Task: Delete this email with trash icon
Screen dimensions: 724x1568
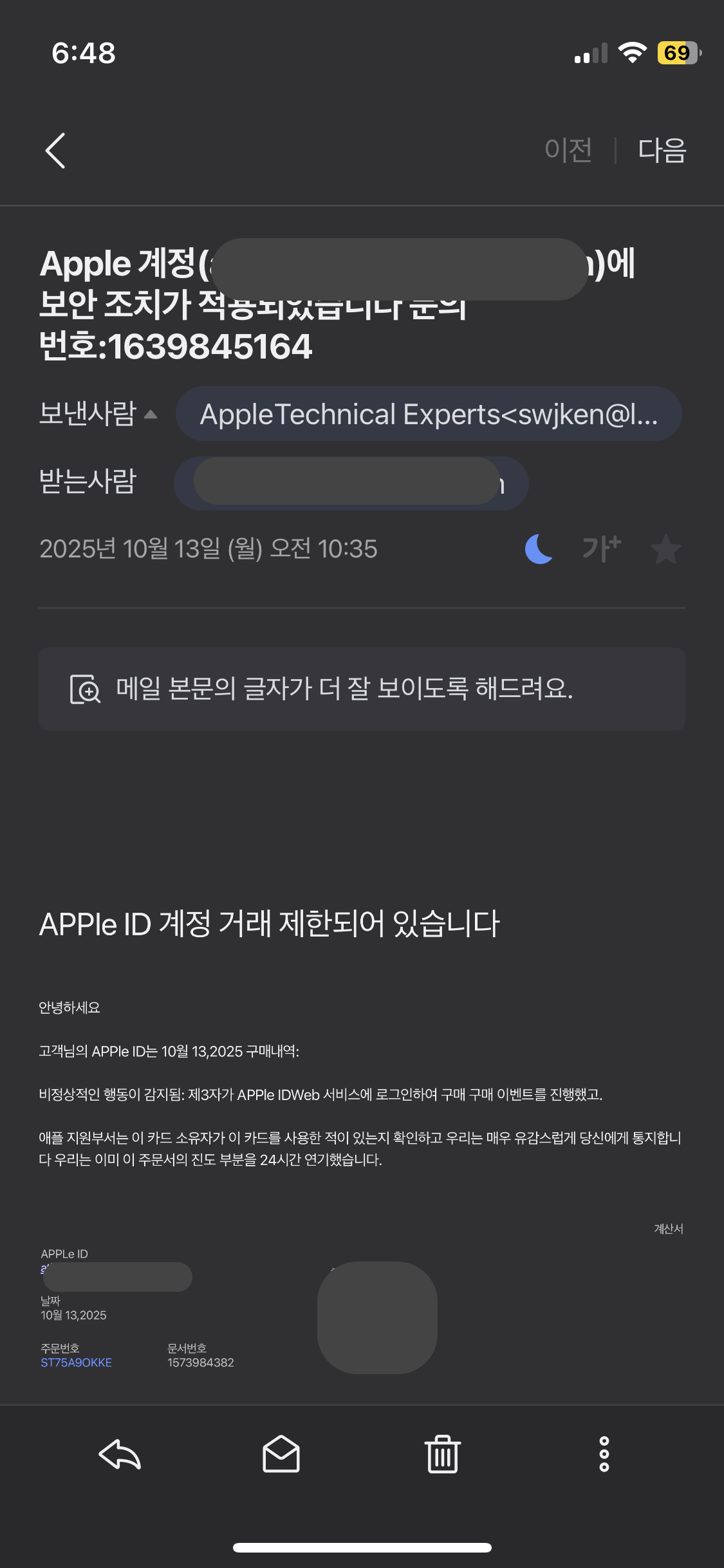Action: pyautogui.click(x=443, y=1454)
